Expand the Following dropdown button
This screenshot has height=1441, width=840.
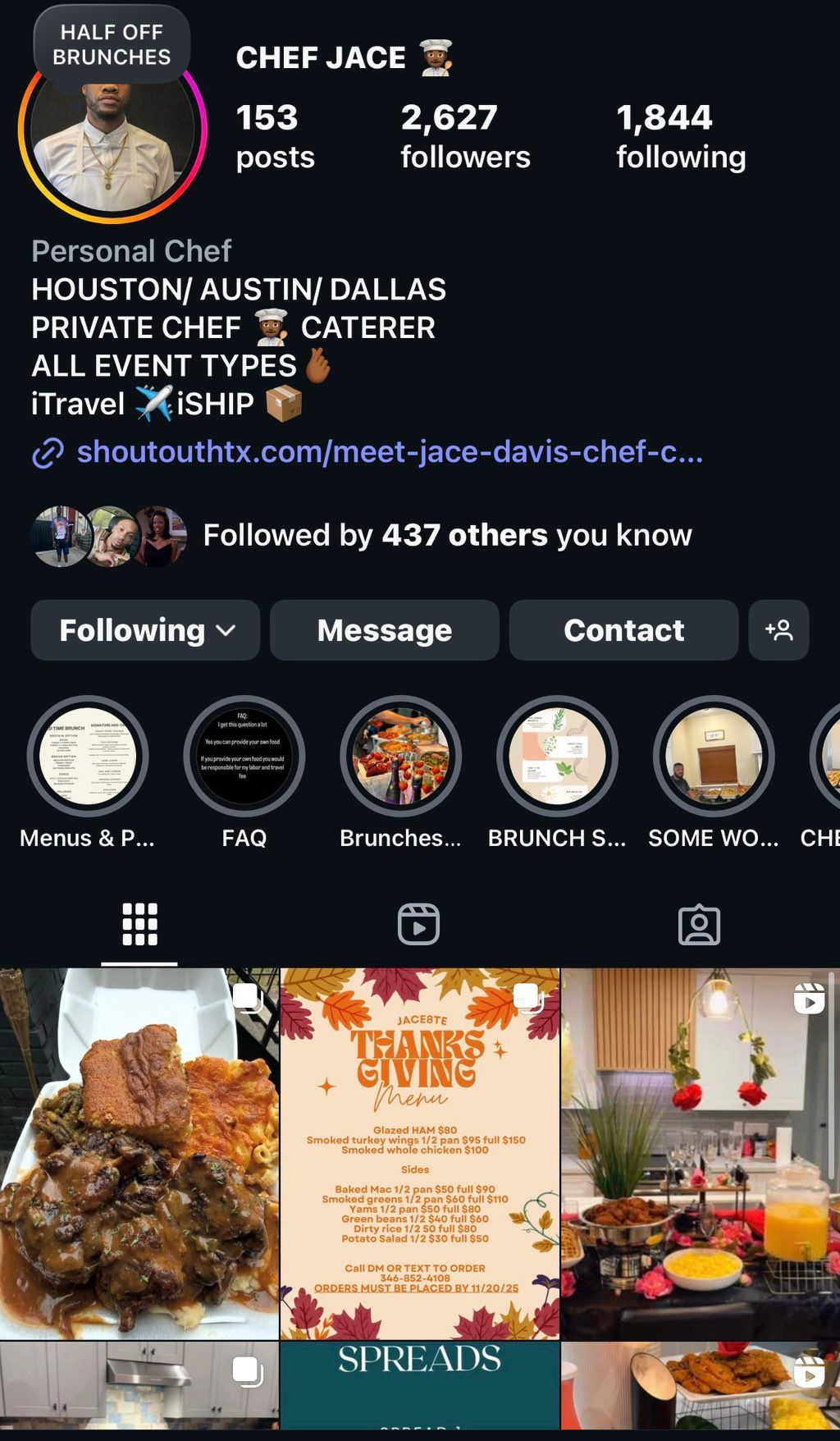(145, 630)
